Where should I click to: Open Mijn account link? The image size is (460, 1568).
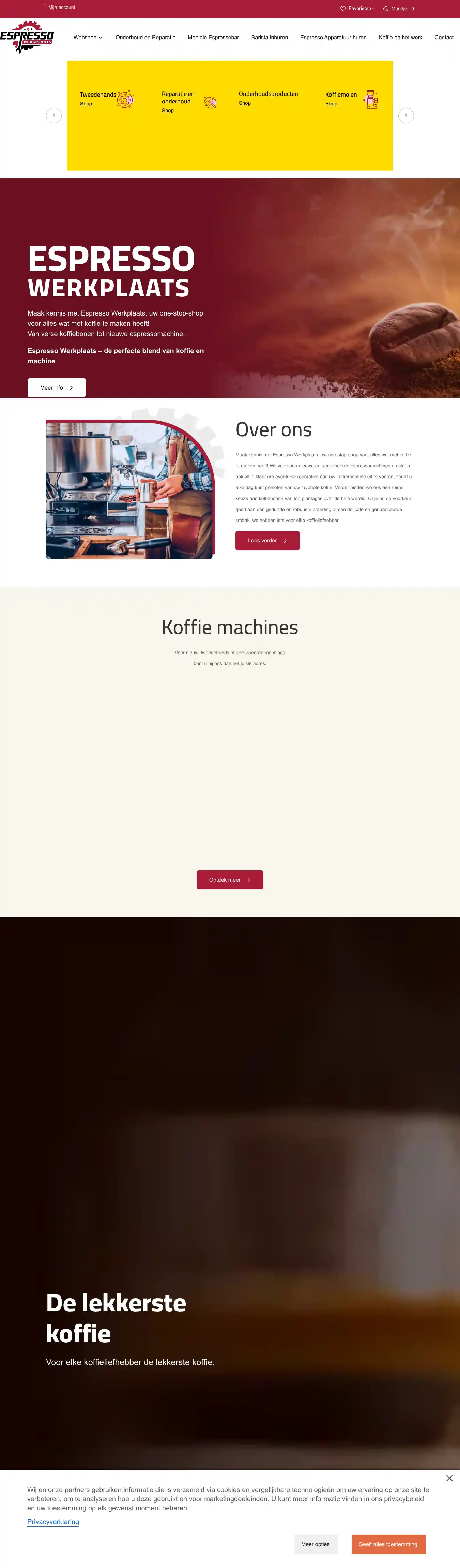(x=61, y=7)
